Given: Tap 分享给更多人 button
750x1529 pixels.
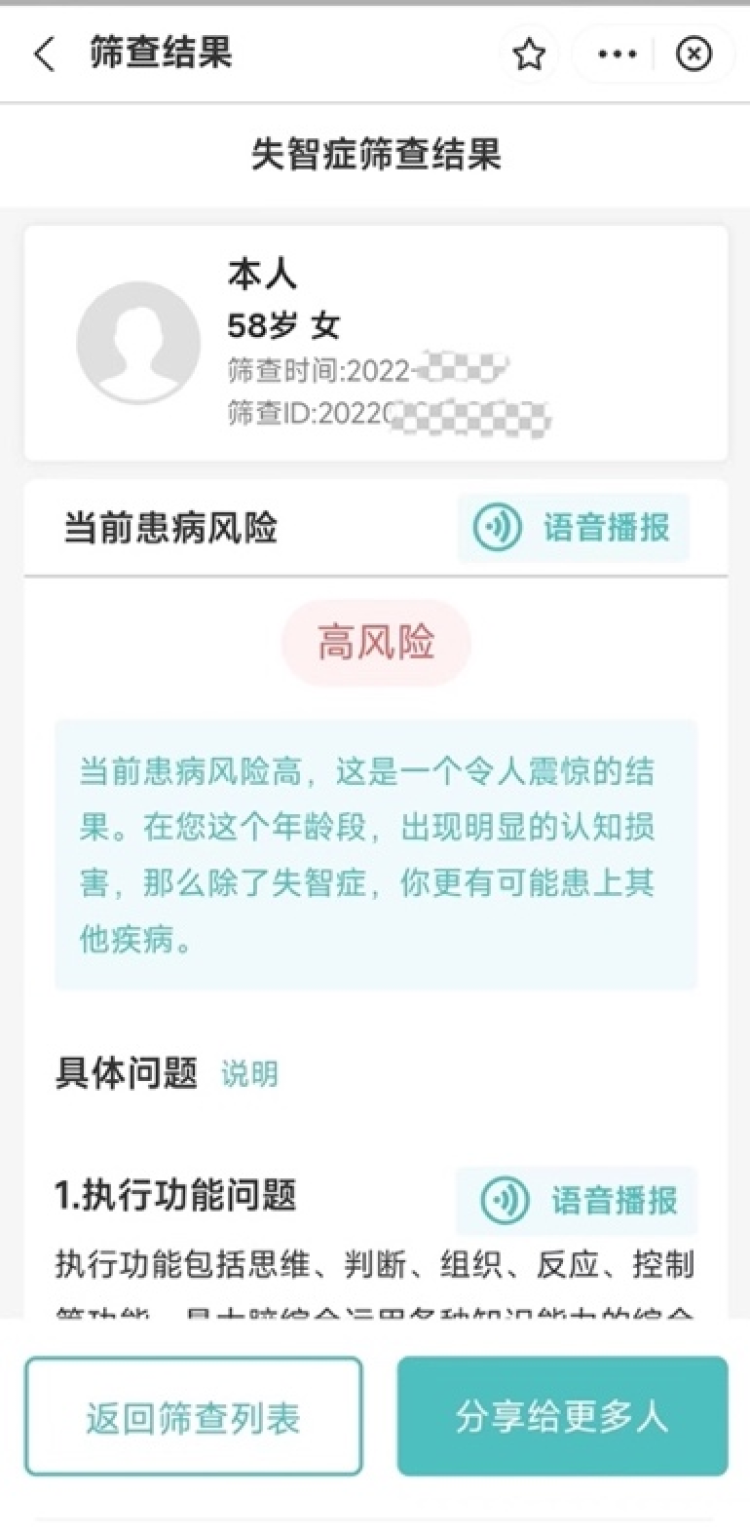Looking at the screenshot, I should (562, 1416).
